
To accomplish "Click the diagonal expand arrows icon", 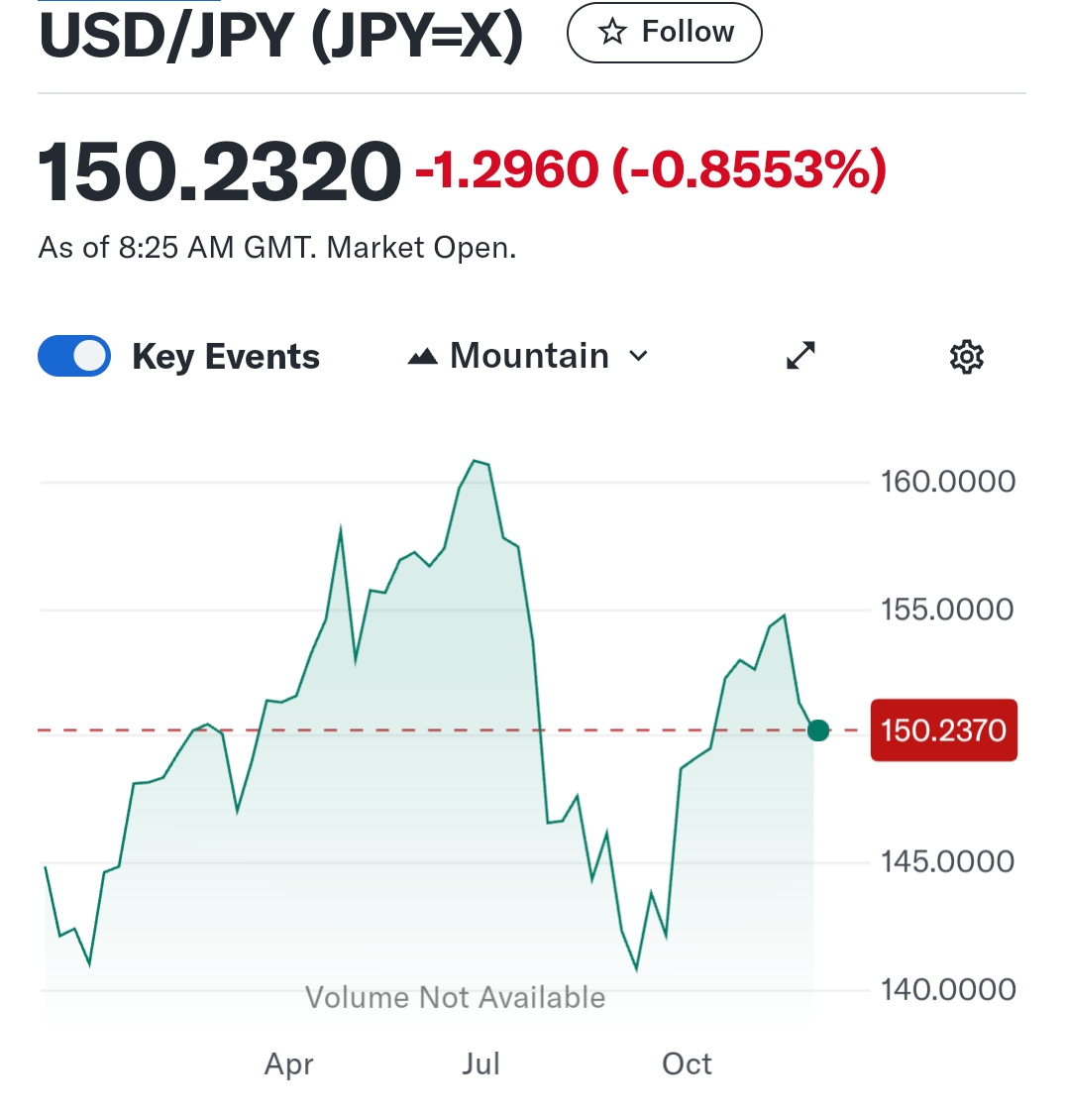I will click(x=799, y=356).
